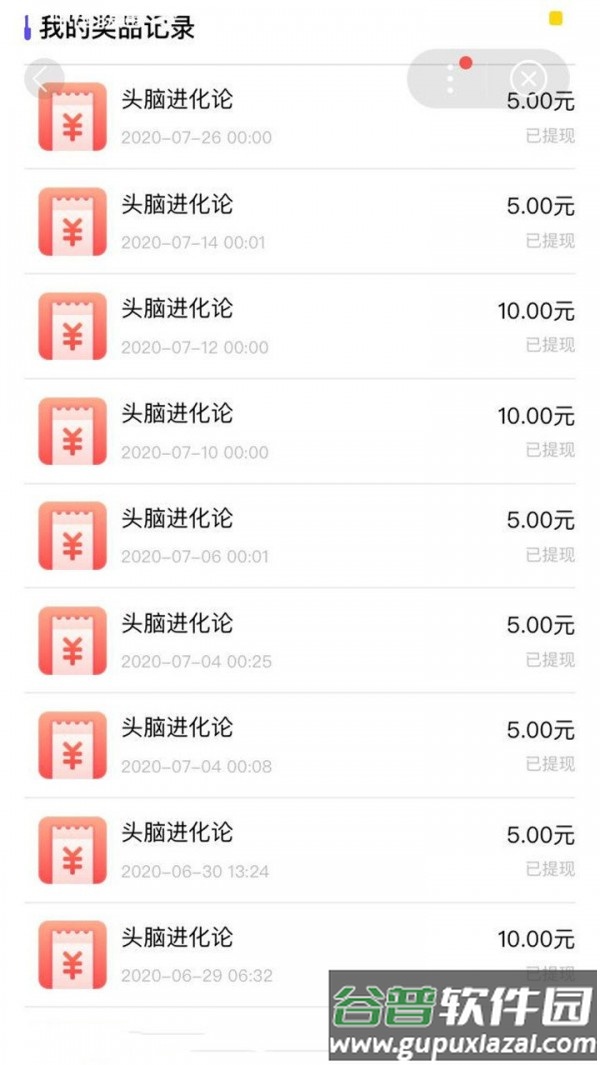Go back using the top-left arrow
The image size is (600, 1065).
pos(44,77)
